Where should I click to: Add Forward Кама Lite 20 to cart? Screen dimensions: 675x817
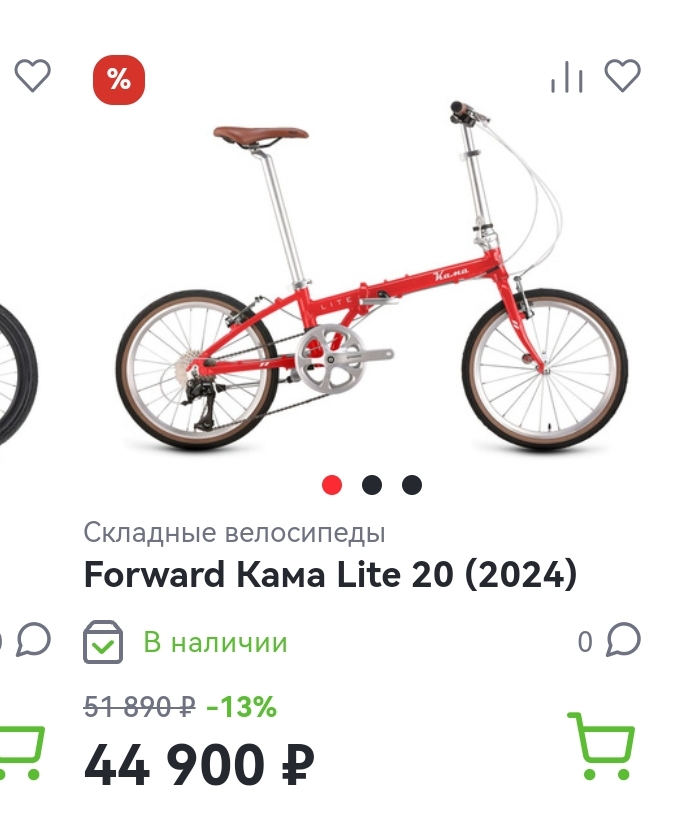point(600,746)
